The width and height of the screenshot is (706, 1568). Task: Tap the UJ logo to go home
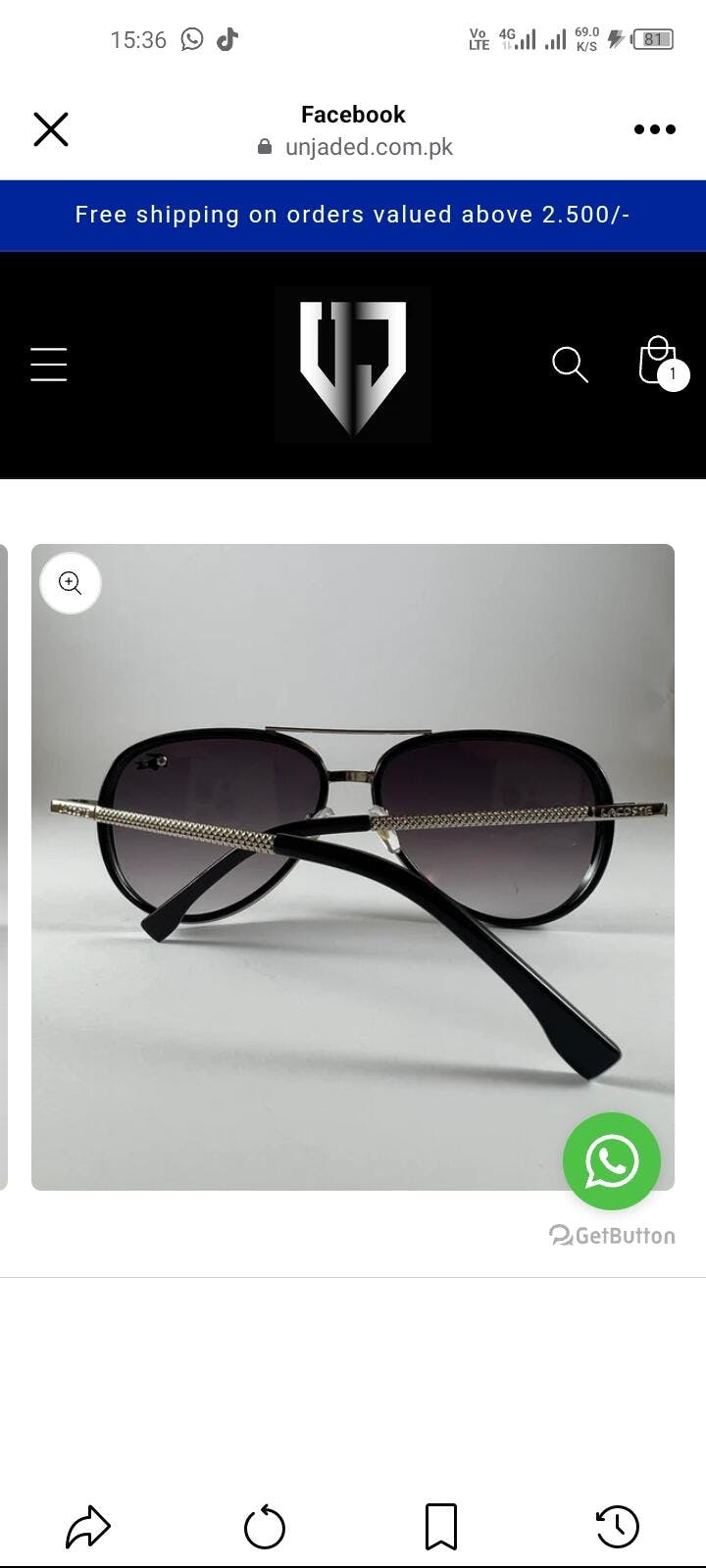click(x=353, y=365)
